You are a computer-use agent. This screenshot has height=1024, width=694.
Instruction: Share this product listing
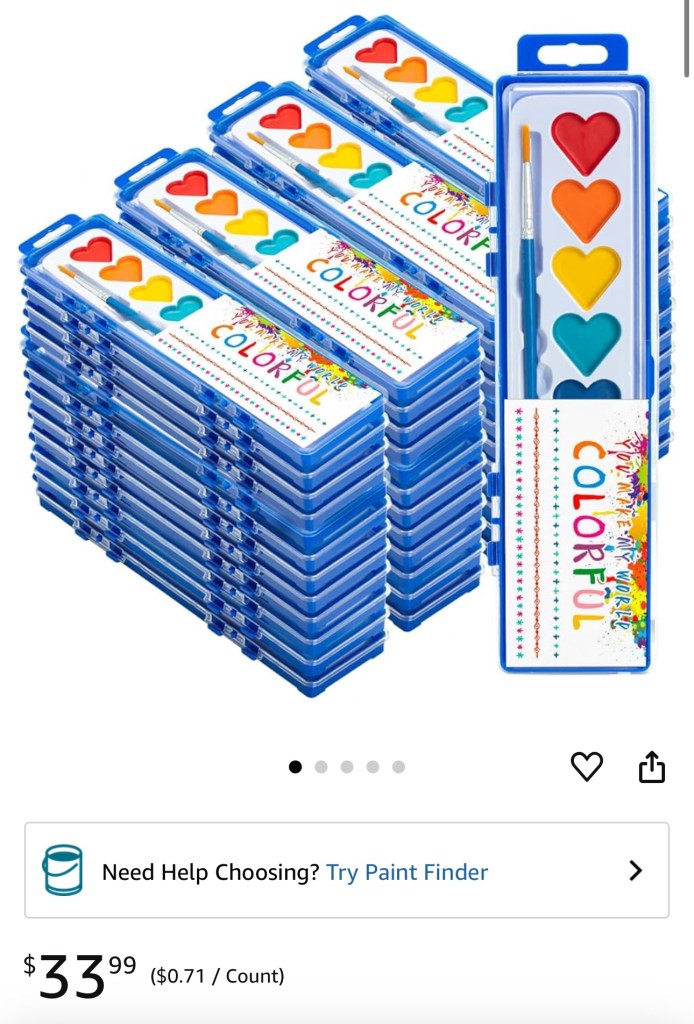coord(651,767)
